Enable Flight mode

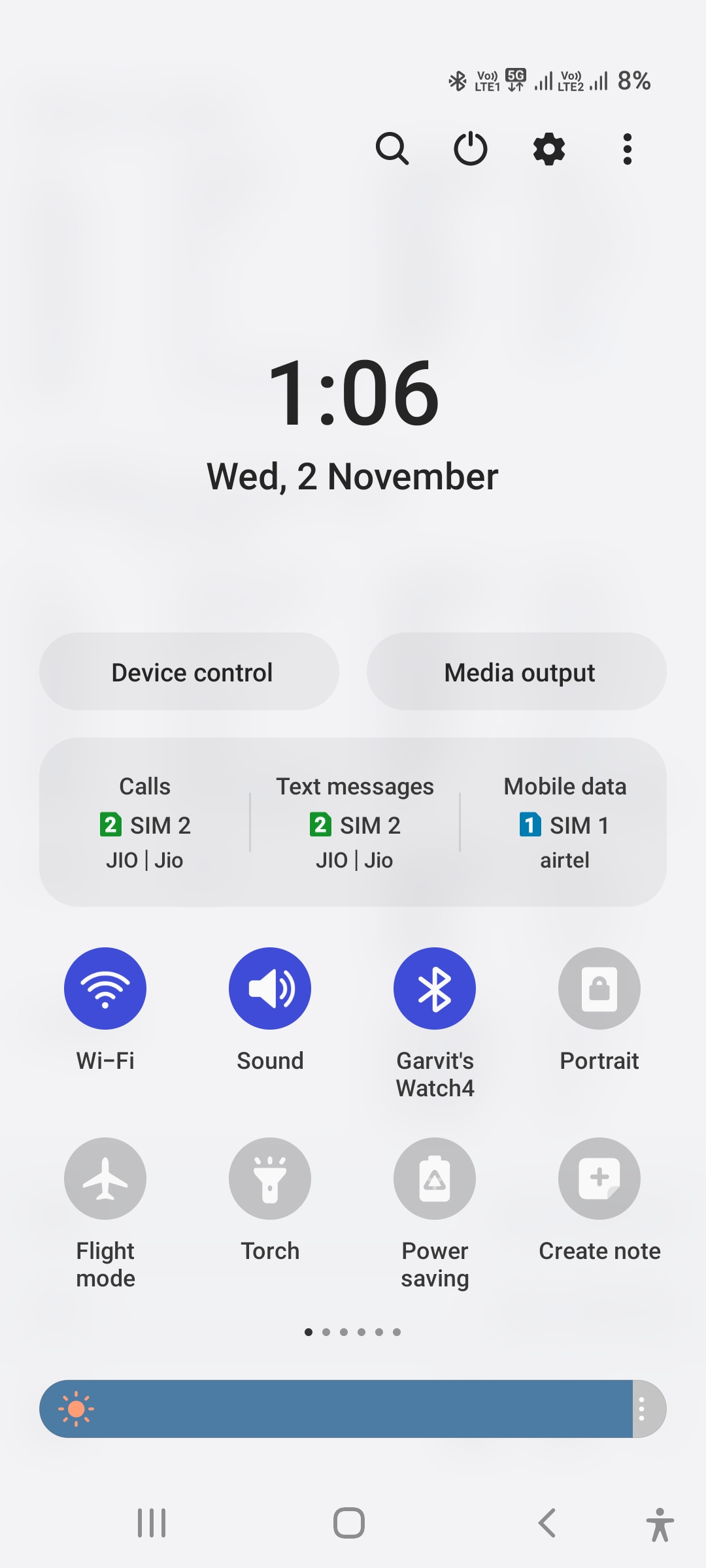[105, 1179]
